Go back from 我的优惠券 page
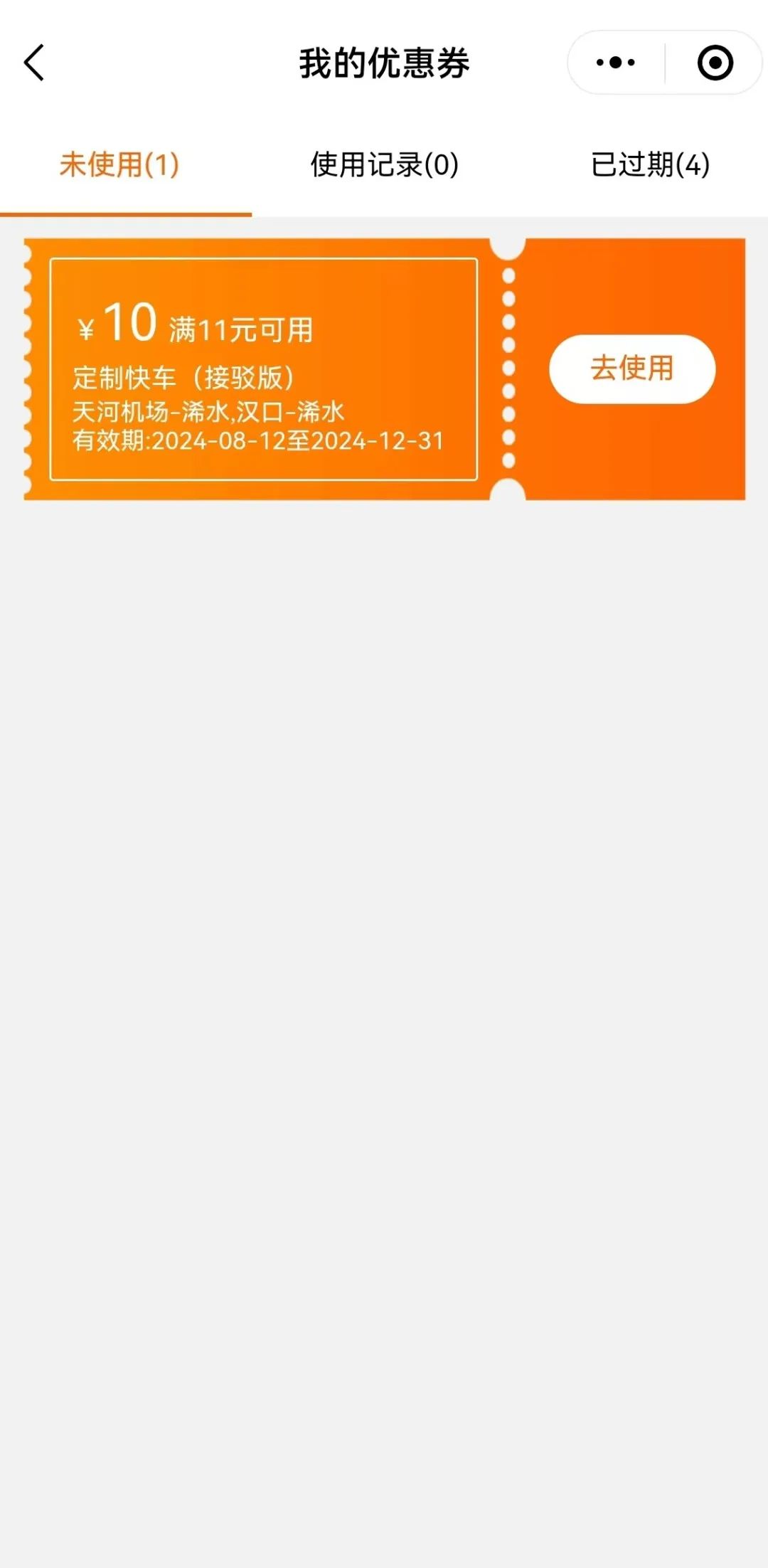This screenshot has width=768, height=1568. [x=34, y=63]
